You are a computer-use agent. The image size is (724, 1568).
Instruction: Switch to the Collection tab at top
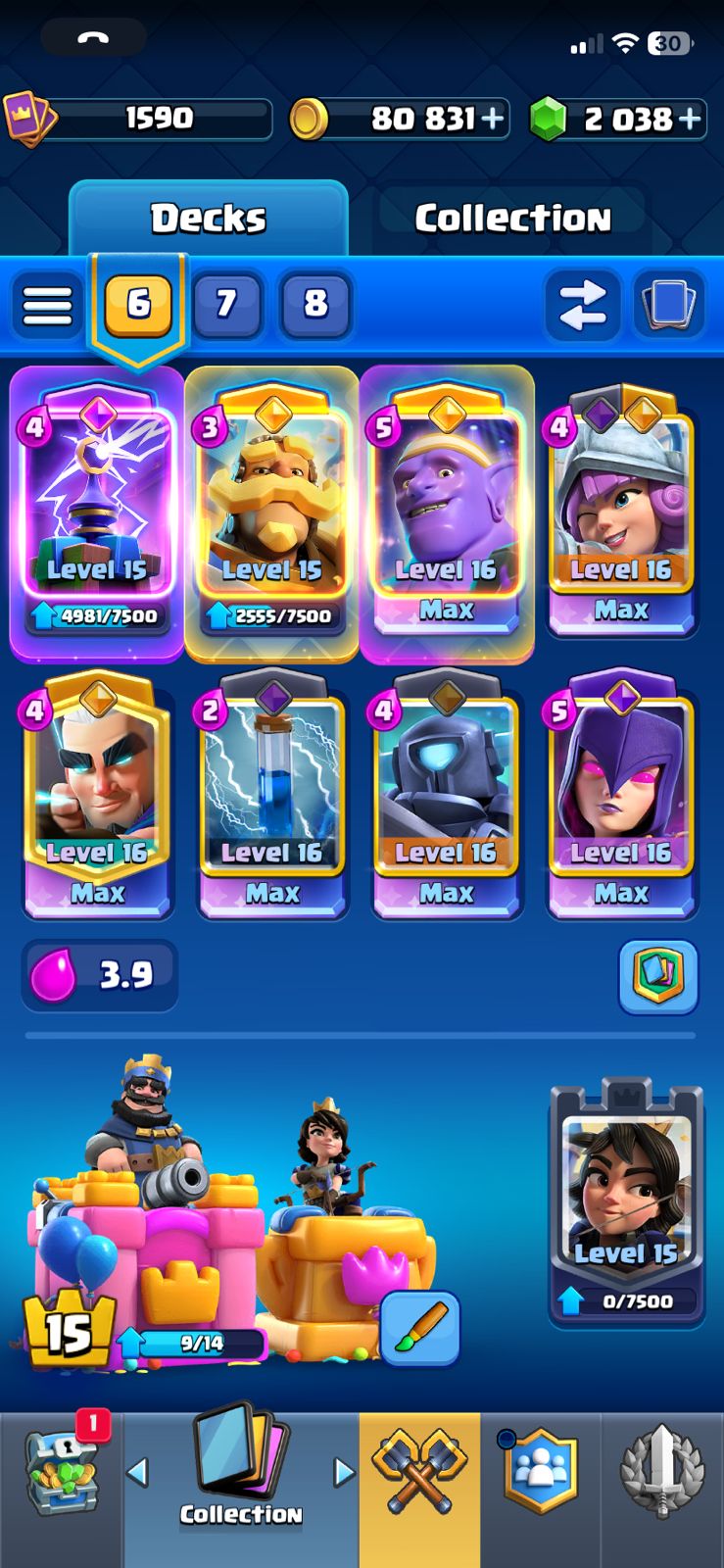coord(511,218)
